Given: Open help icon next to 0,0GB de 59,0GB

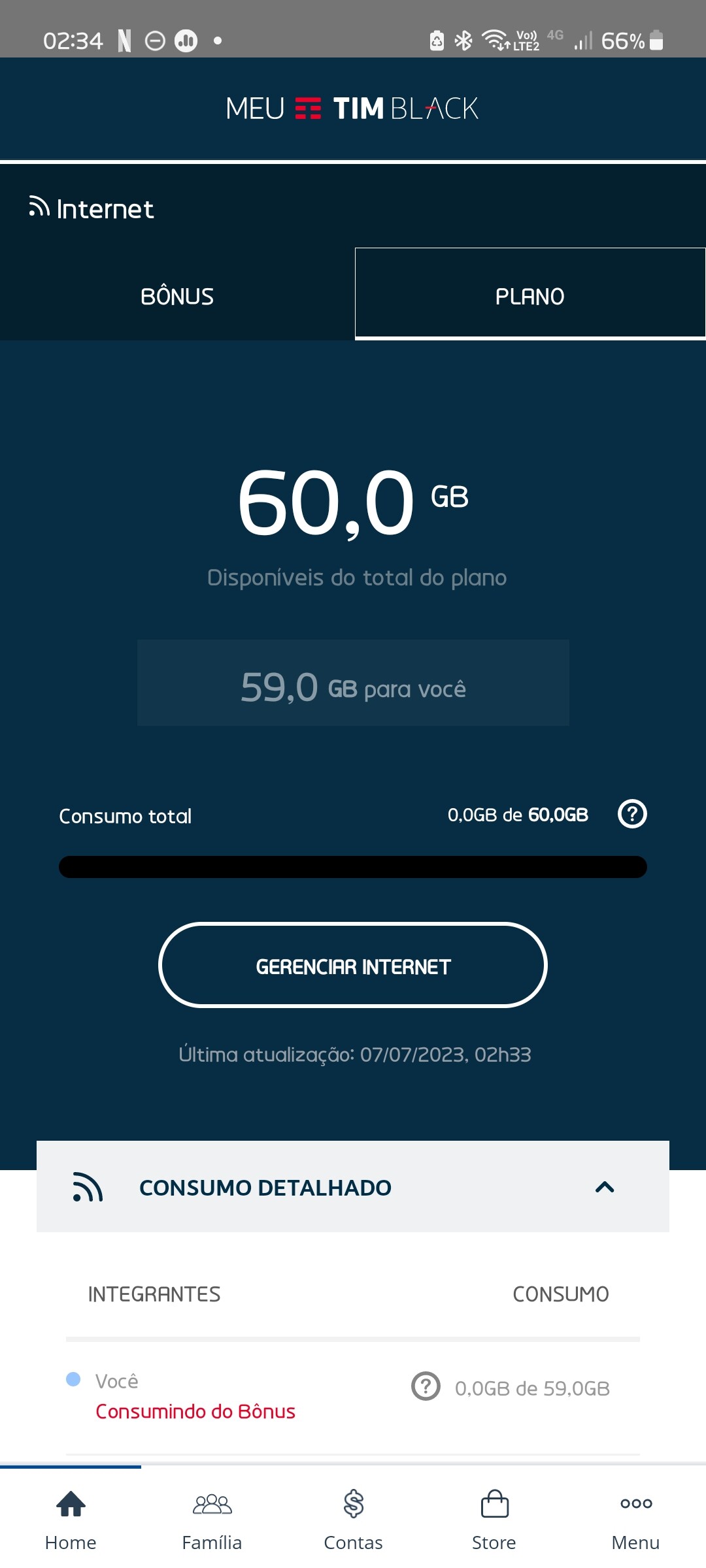Looking at the screenshot, I should click(x=426, y=1386).
